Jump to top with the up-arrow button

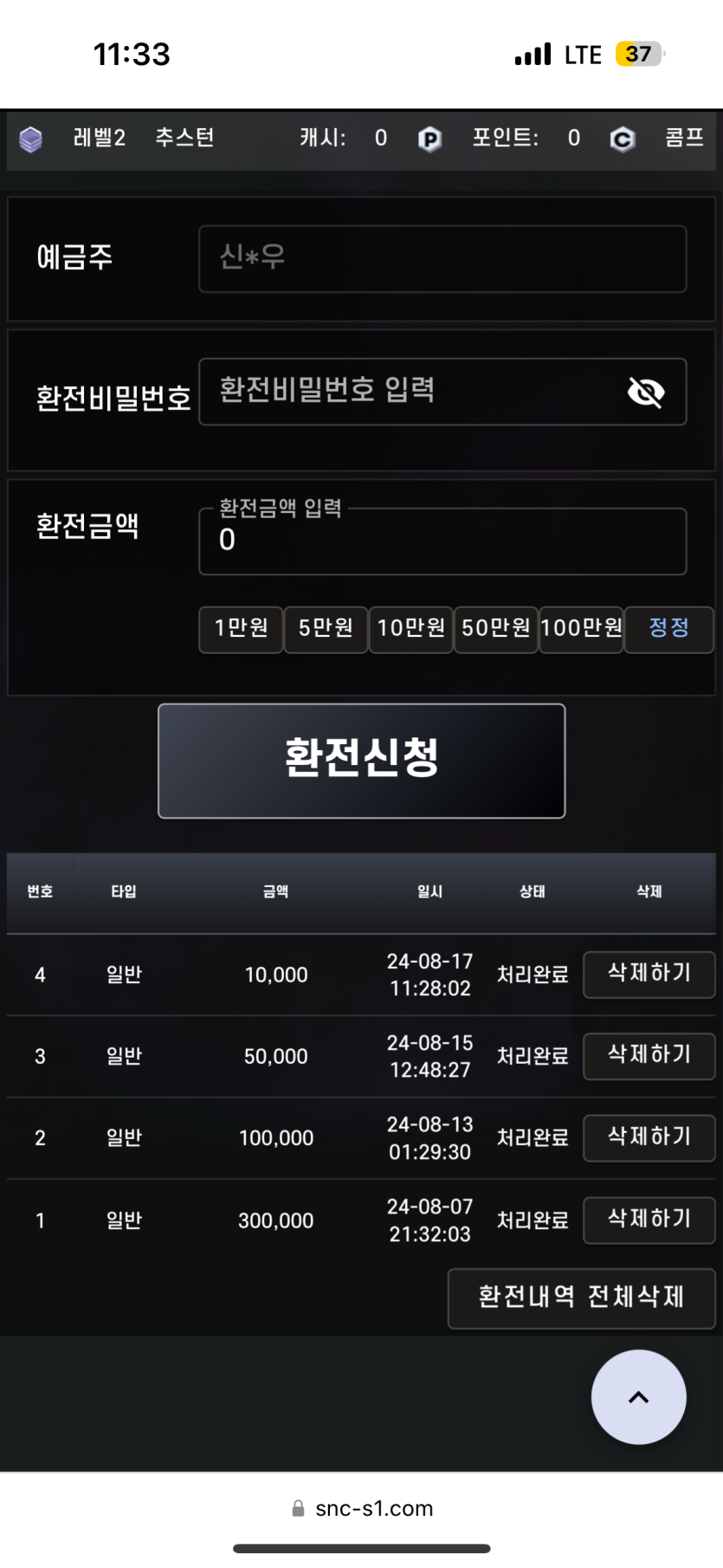point(639,1396)
